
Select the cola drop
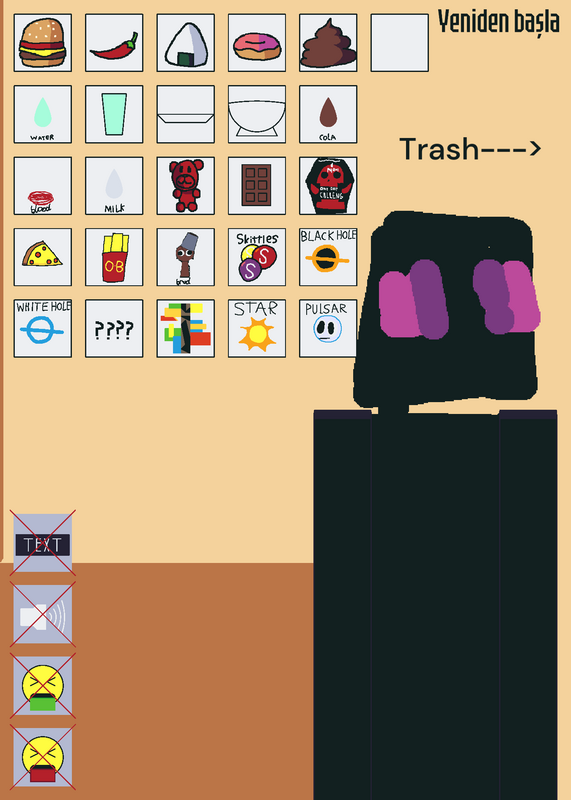(328, 114)
